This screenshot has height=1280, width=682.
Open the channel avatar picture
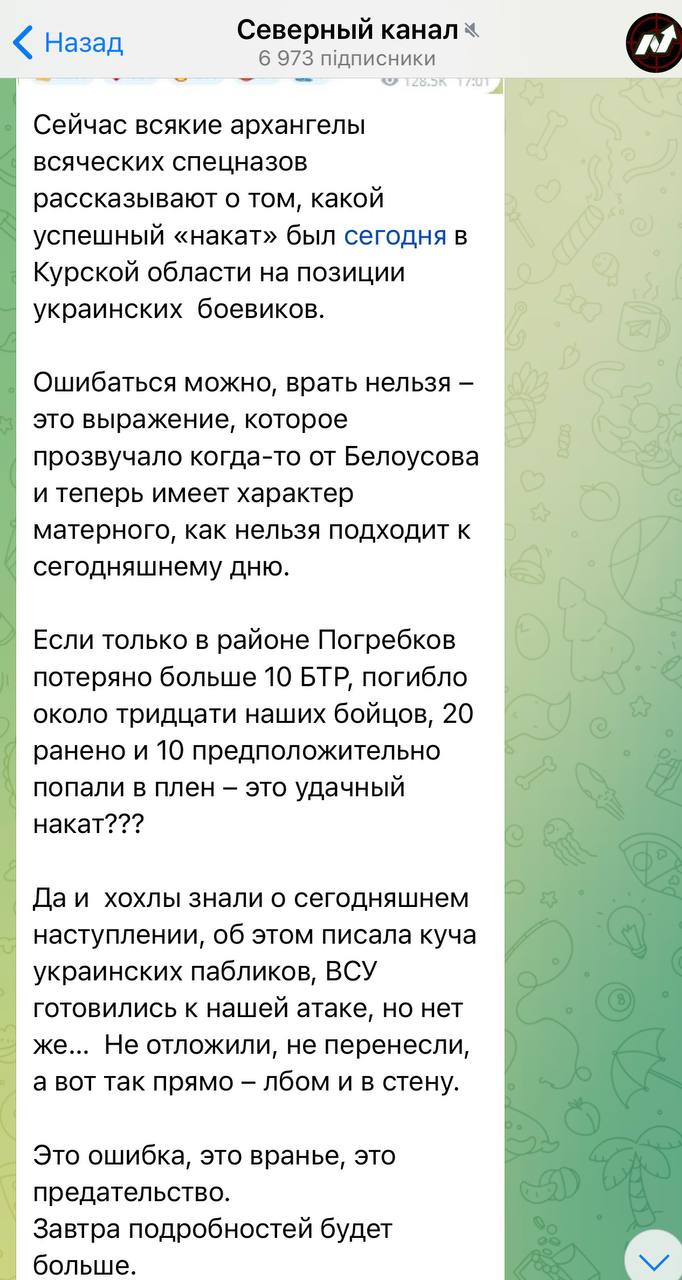tap(653, 42)
